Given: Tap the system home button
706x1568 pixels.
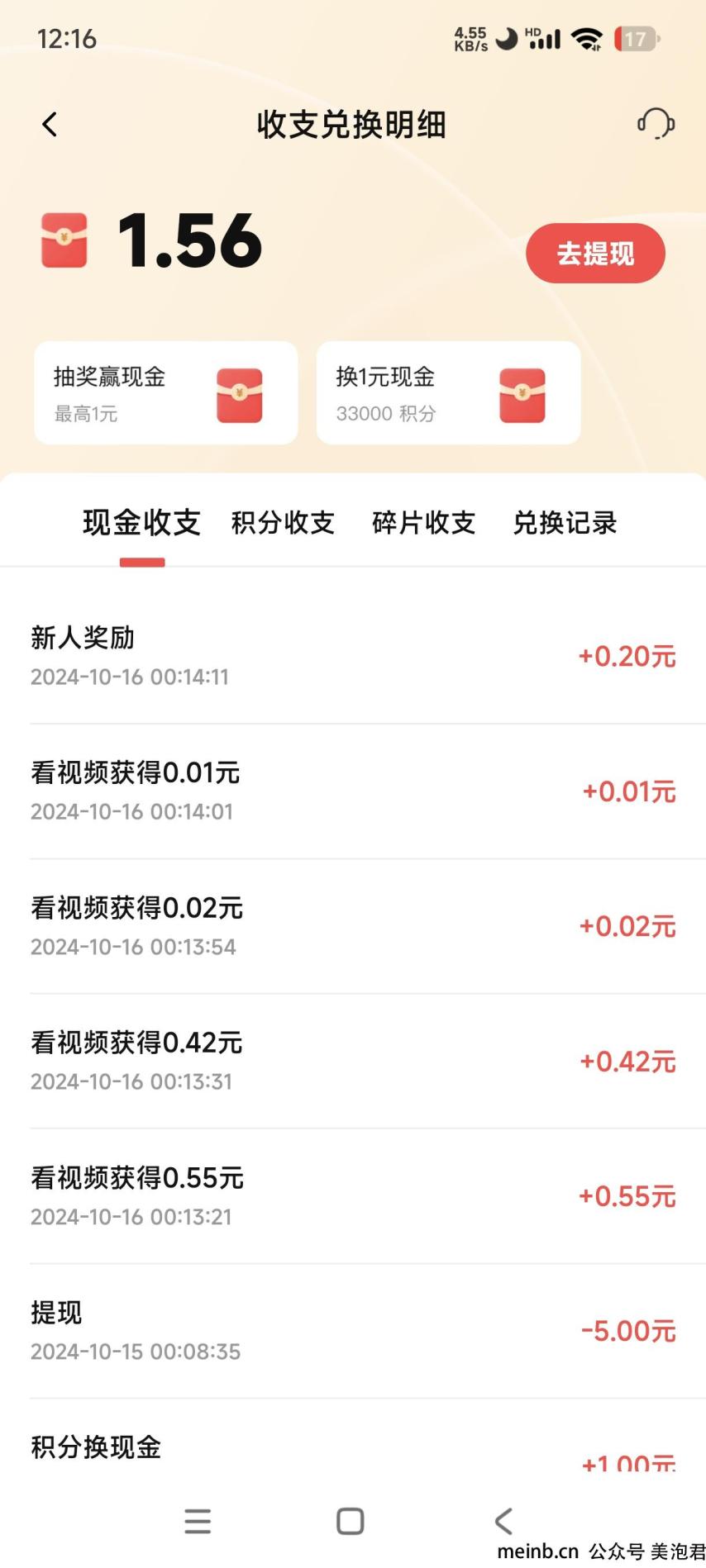Looking at the screenshot, I should [x=351, y=1521].
